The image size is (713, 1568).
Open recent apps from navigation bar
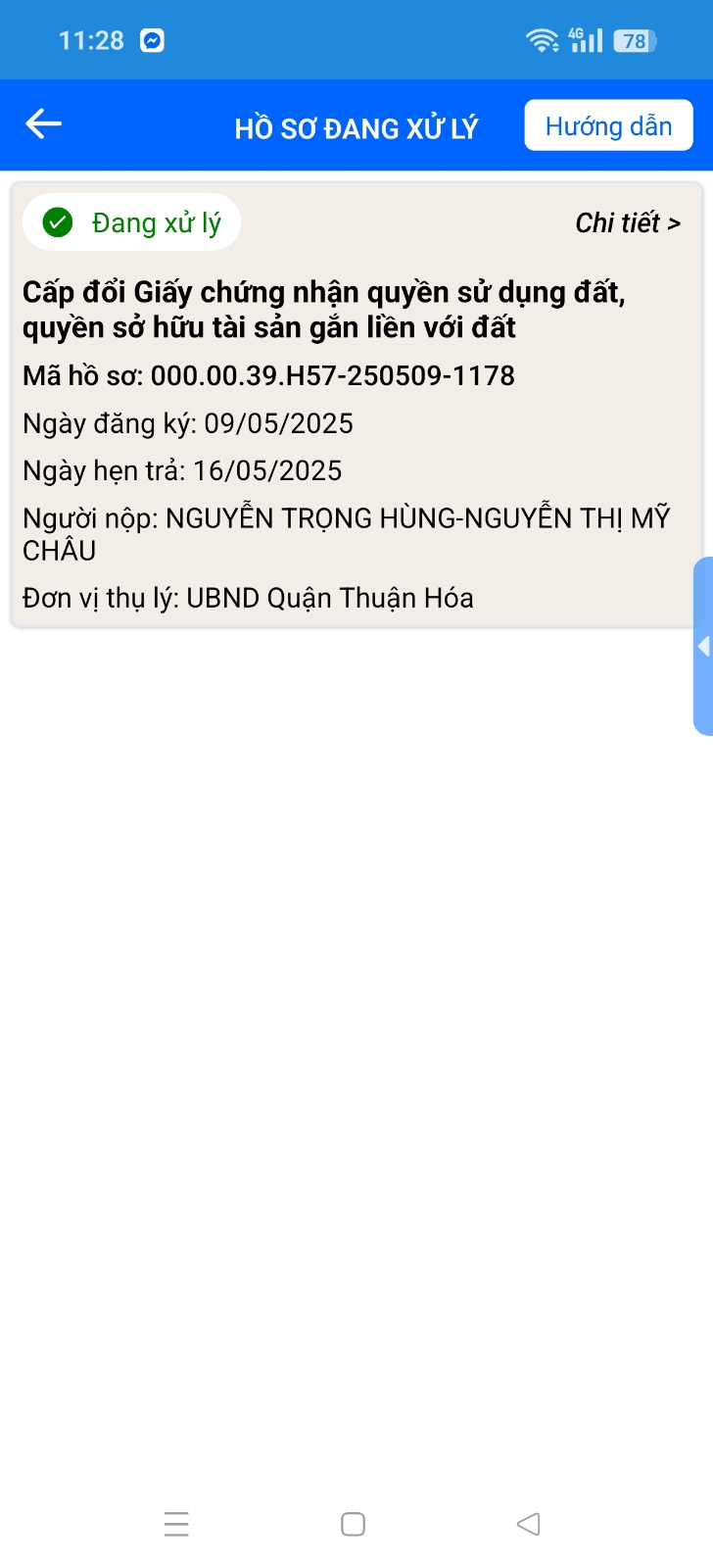pyautogui.click(x=176, y=1524)
